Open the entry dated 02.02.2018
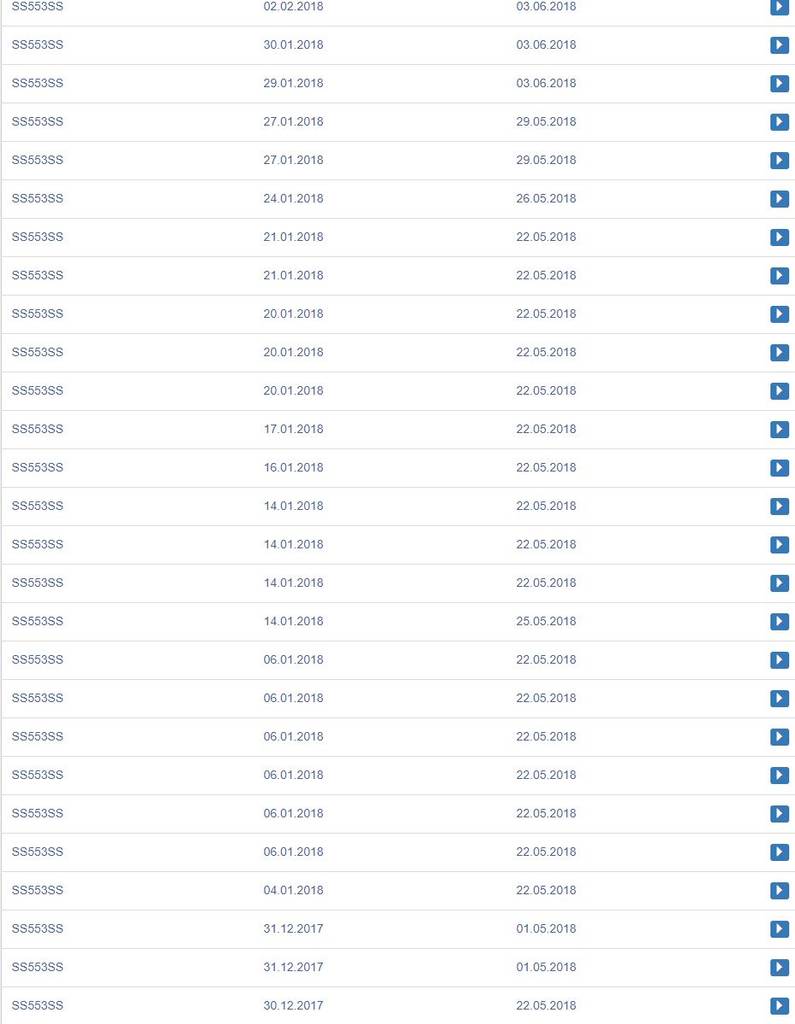795x1024 pixels. [779, 7]
